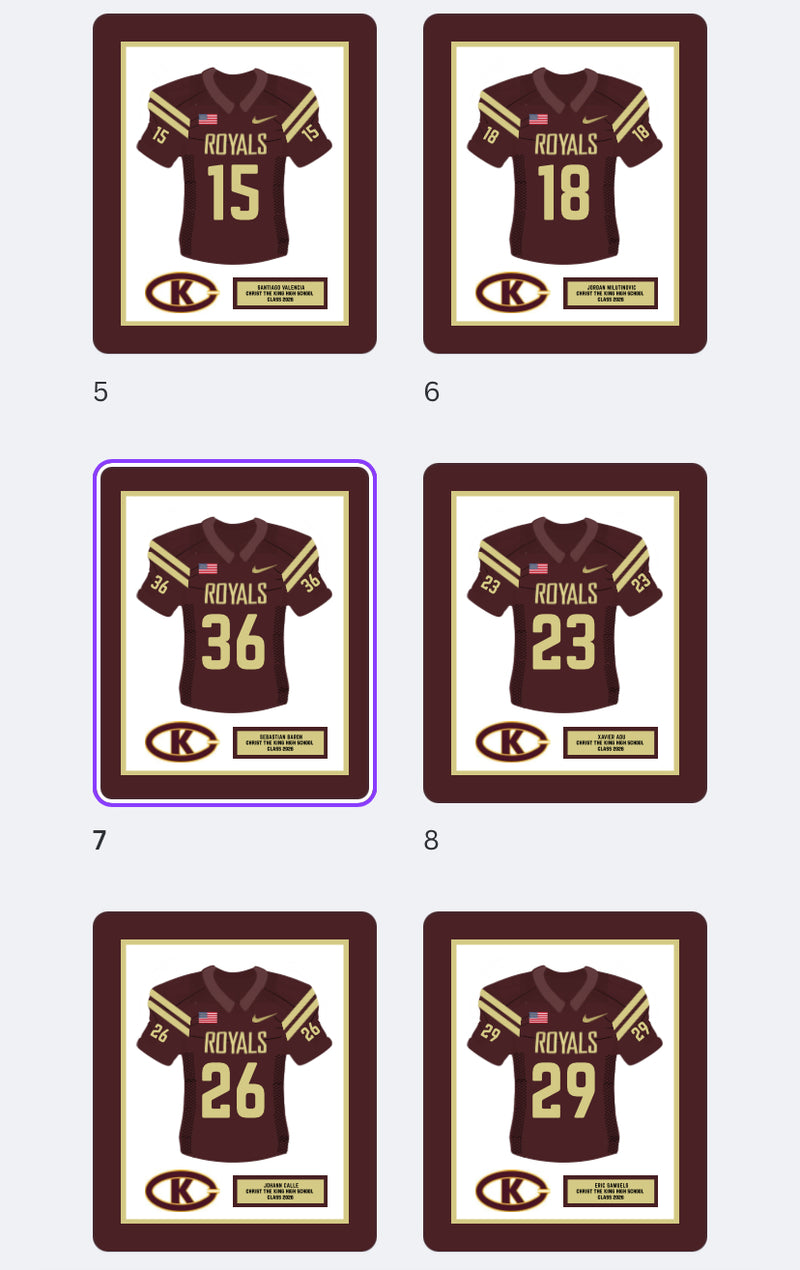Select page 8 with jersey number 23

(x=565, y=632)
